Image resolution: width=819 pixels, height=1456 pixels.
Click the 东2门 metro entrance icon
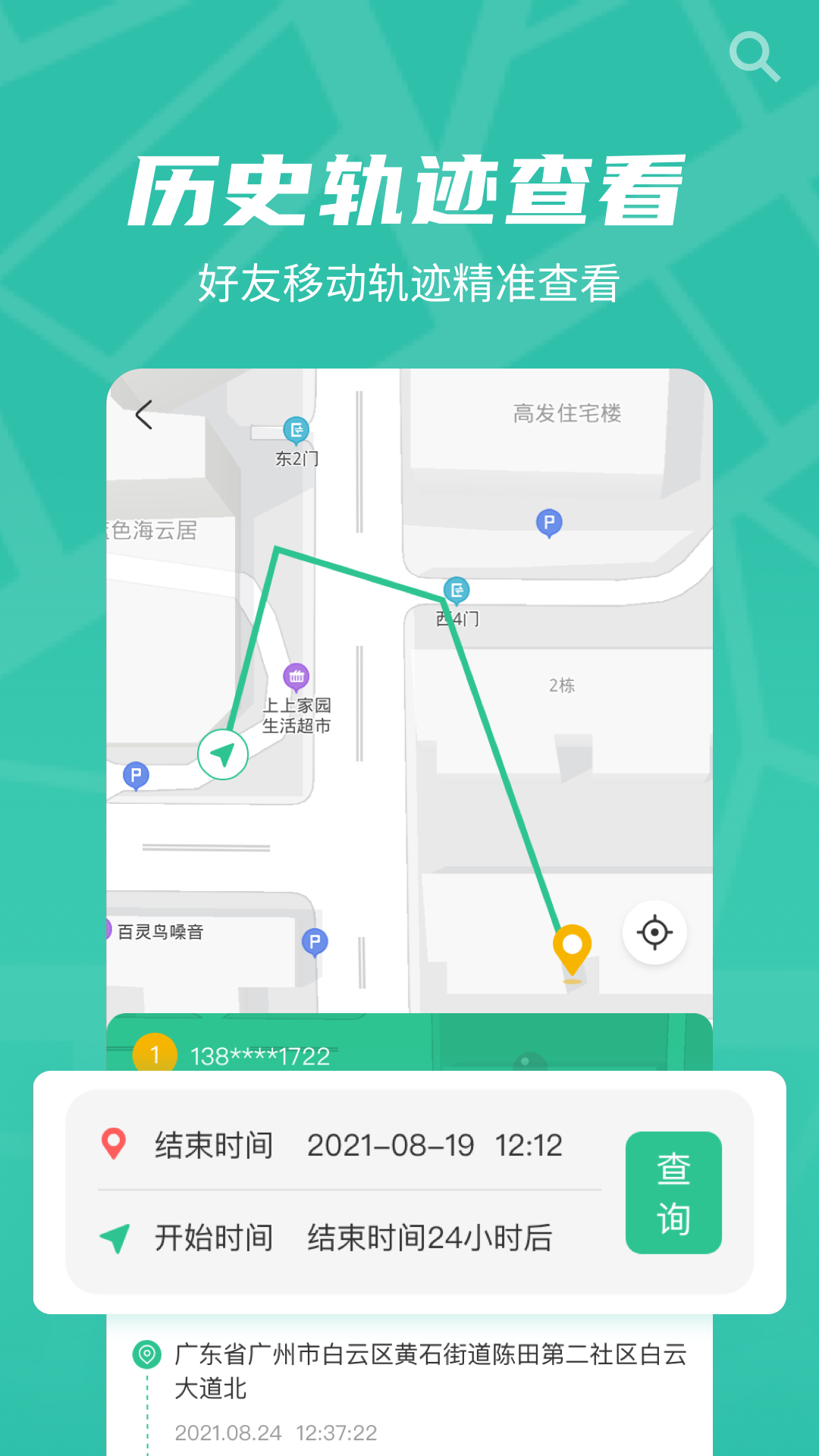click(x=295, y=428)
